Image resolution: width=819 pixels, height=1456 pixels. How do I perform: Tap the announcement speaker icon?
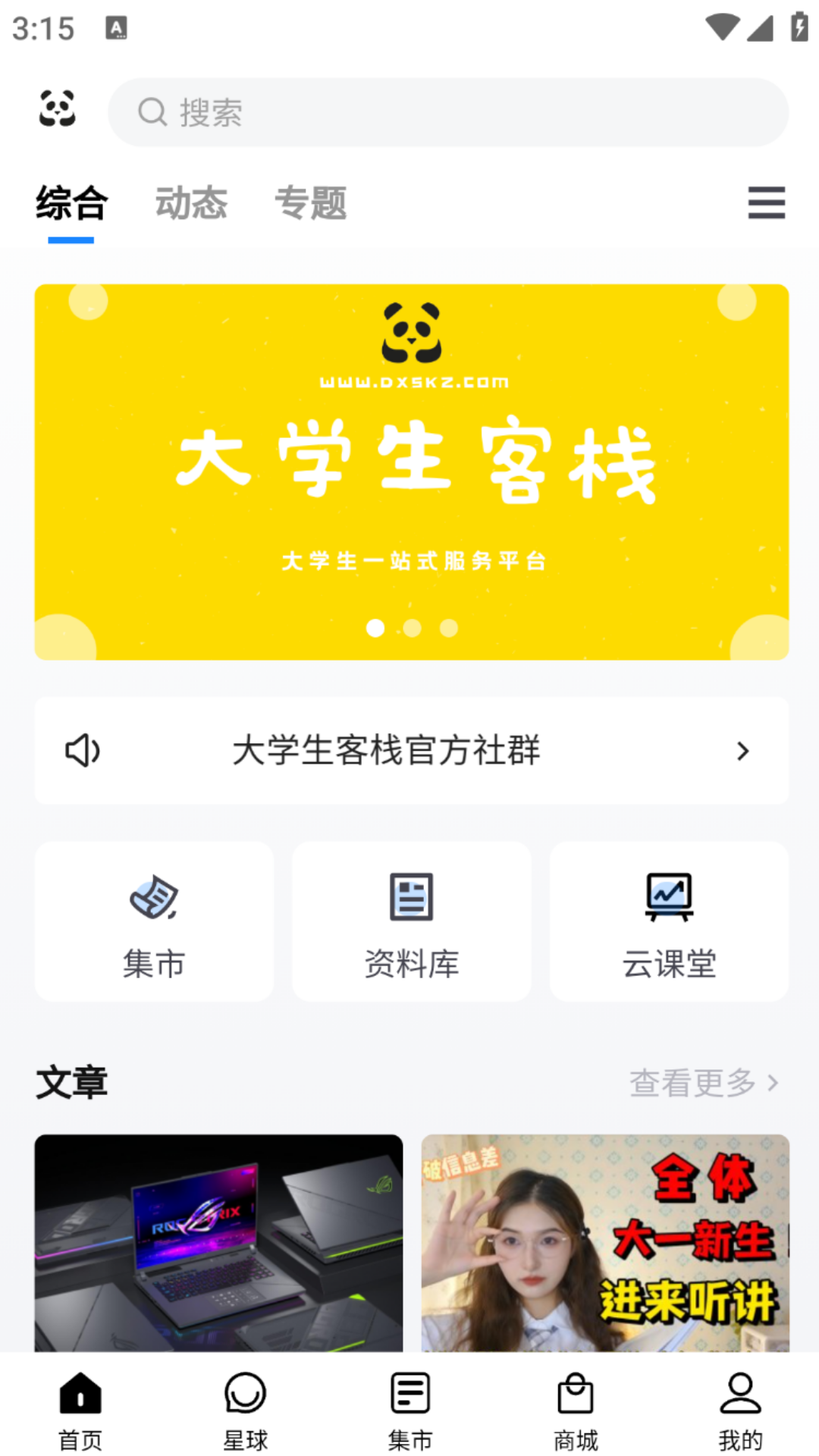(83, 751)
